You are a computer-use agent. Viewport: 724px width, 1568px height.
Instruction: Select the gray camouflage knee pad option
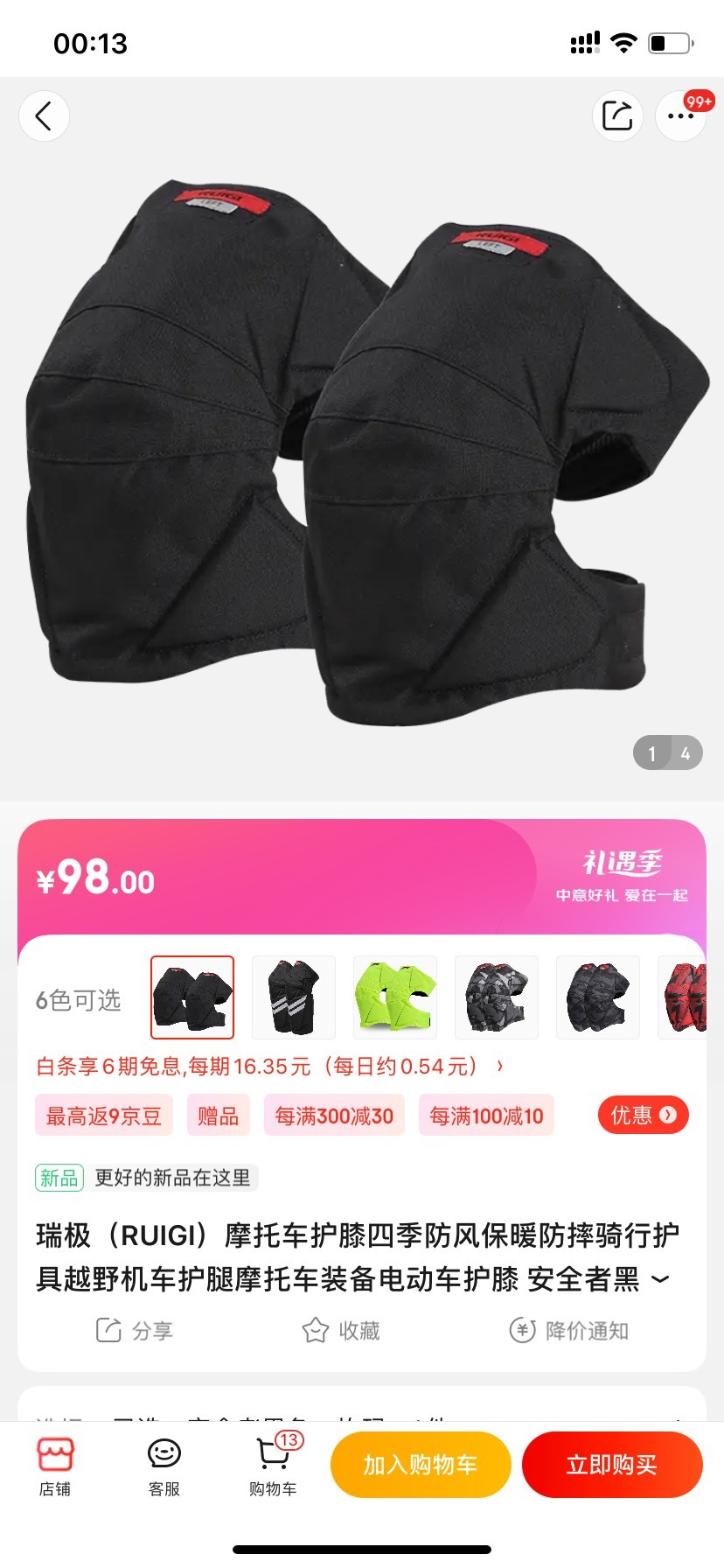click(x=497, y=997)
